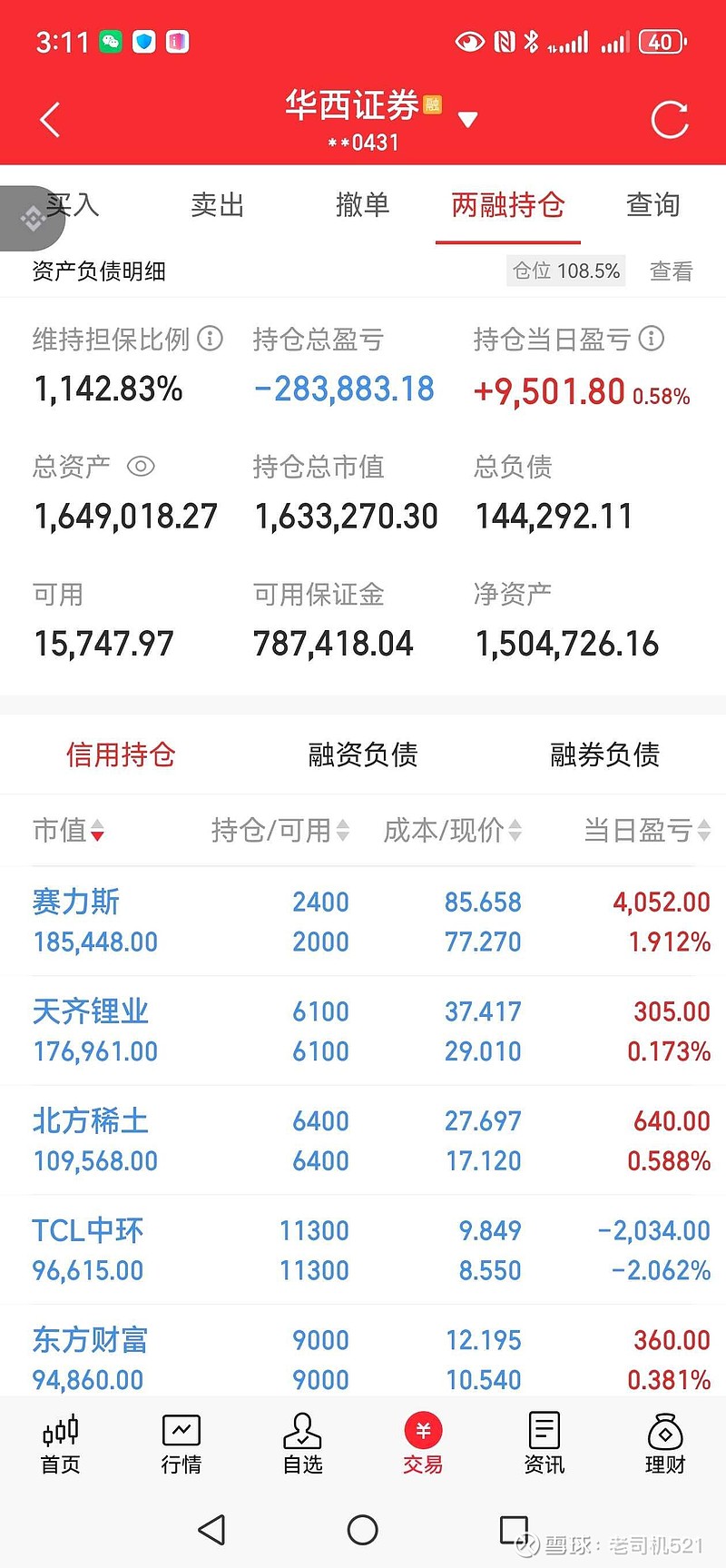Go back using the left arrow icon
This screenshot has height=1568, width=726.
pyautogui.click(x=50, y=119)
